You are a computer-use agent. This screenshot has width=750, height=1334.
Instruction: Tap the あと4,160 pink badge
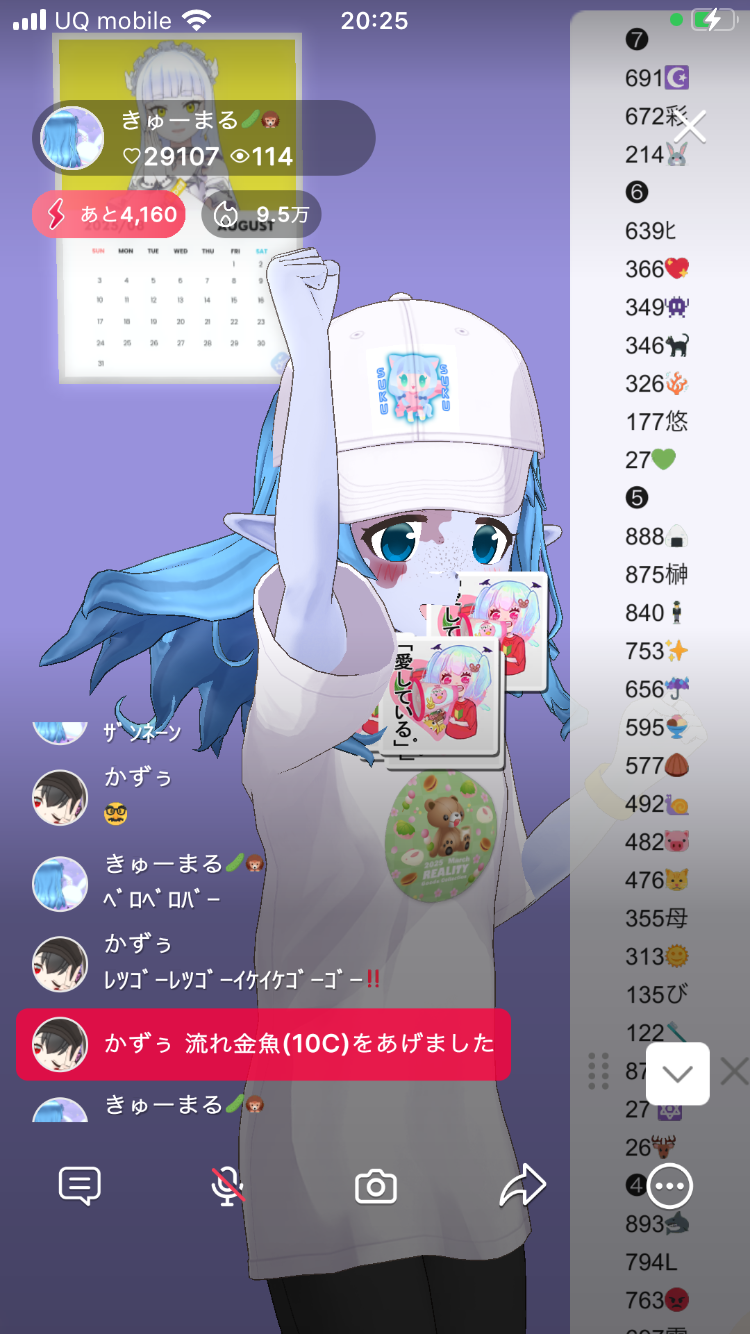(x=109, y=214)
